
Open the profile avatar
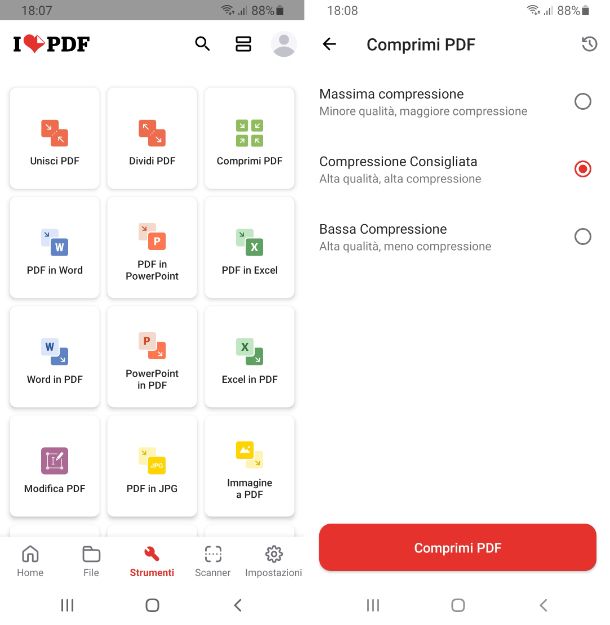pyautogui.click(x=284, y=44)
